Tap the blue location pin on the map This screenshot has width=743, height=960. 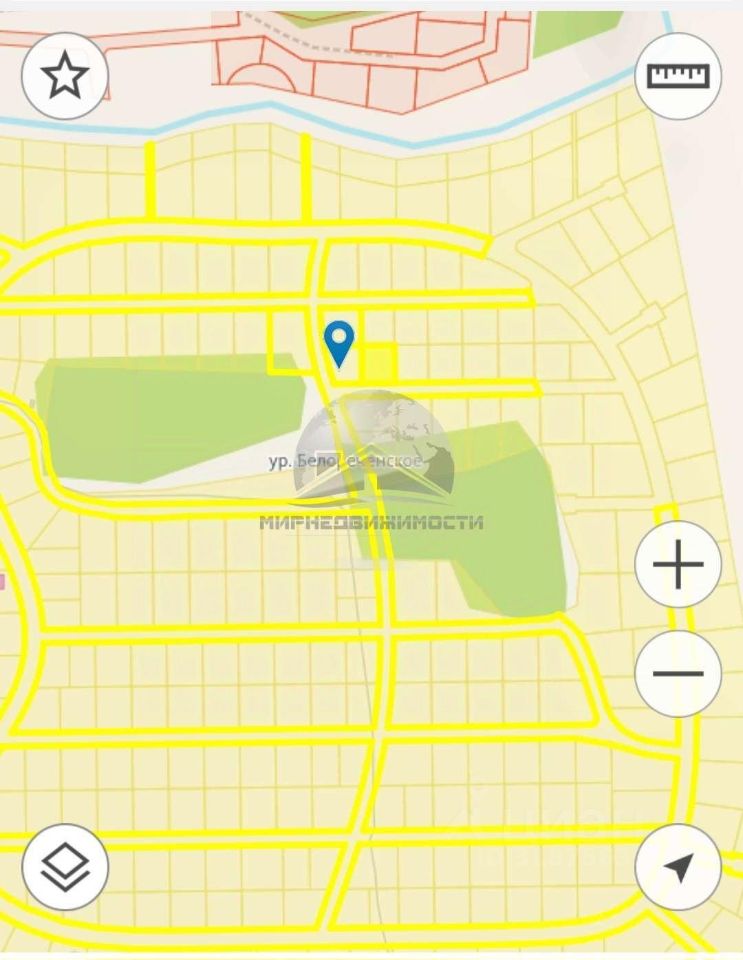point(340,342)
